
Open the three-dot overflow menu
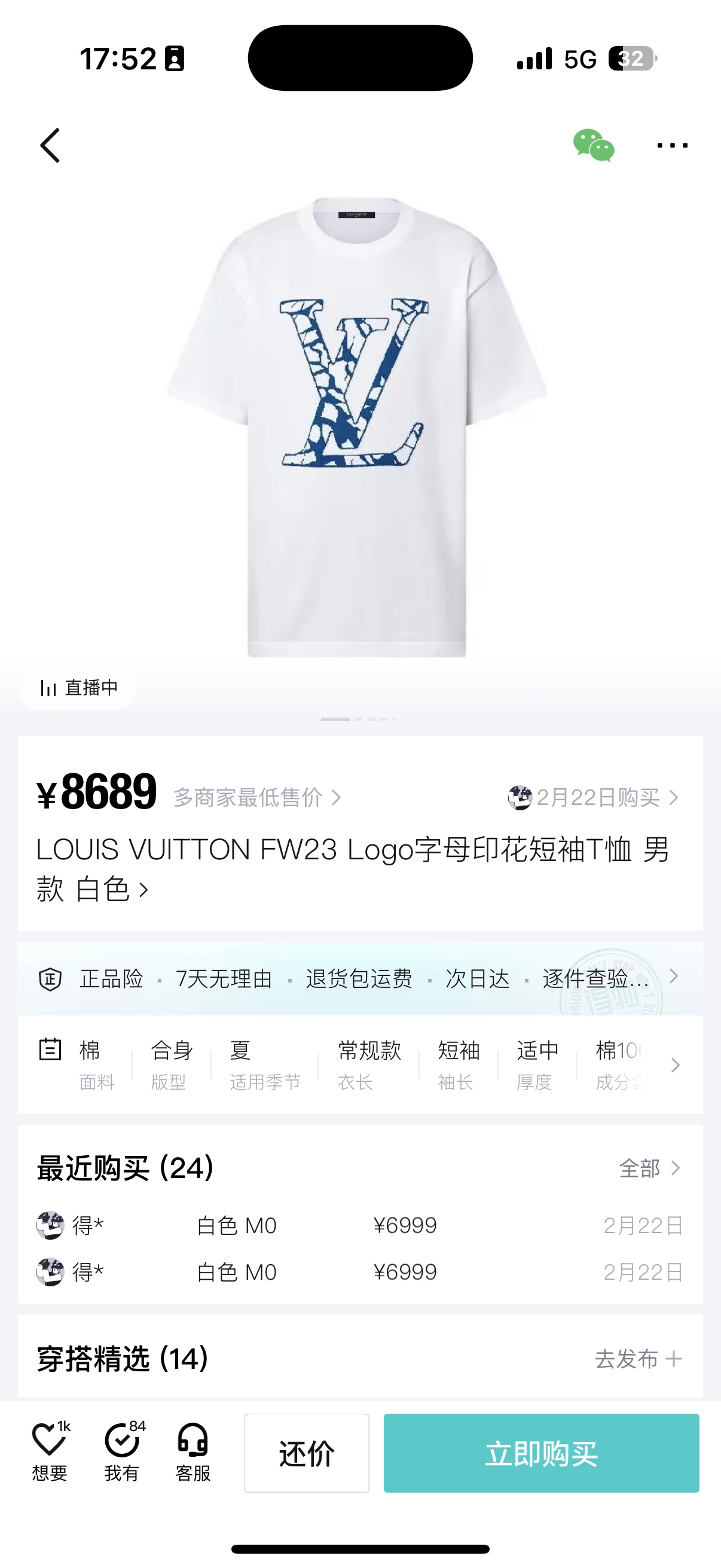672,145
